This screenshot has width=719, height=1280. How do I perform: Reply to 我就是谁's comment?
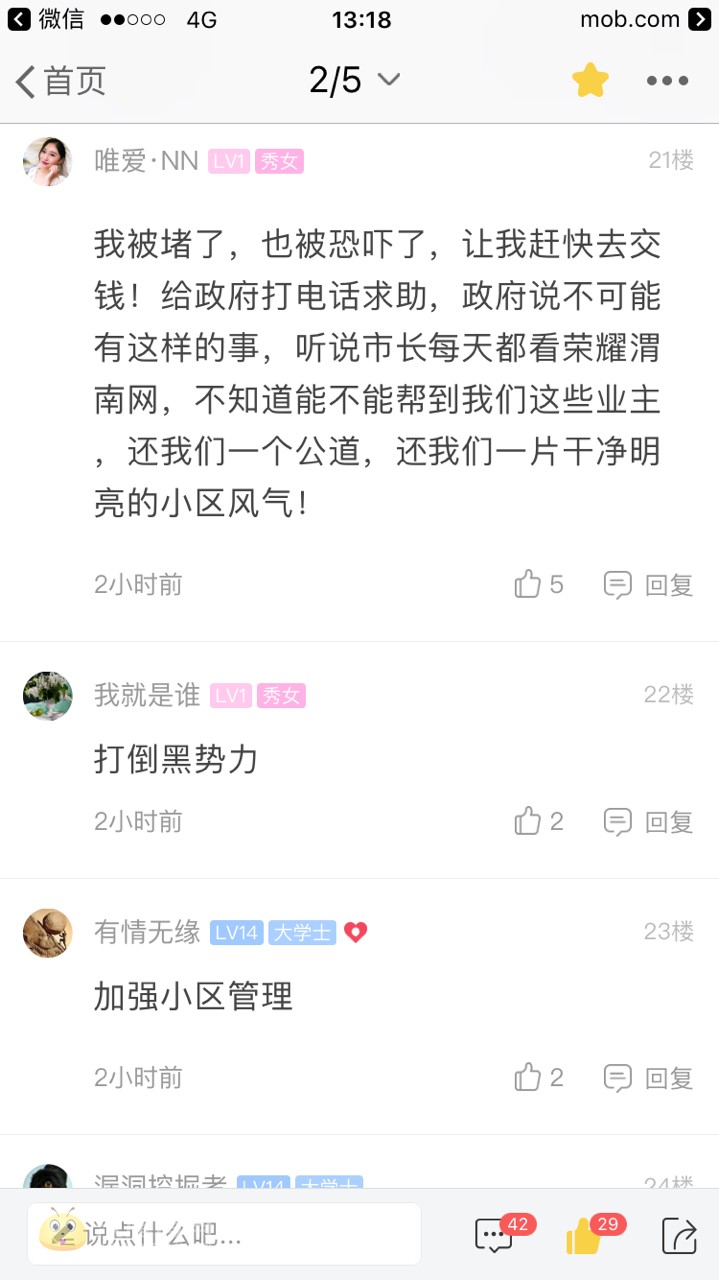coord(649,822)
